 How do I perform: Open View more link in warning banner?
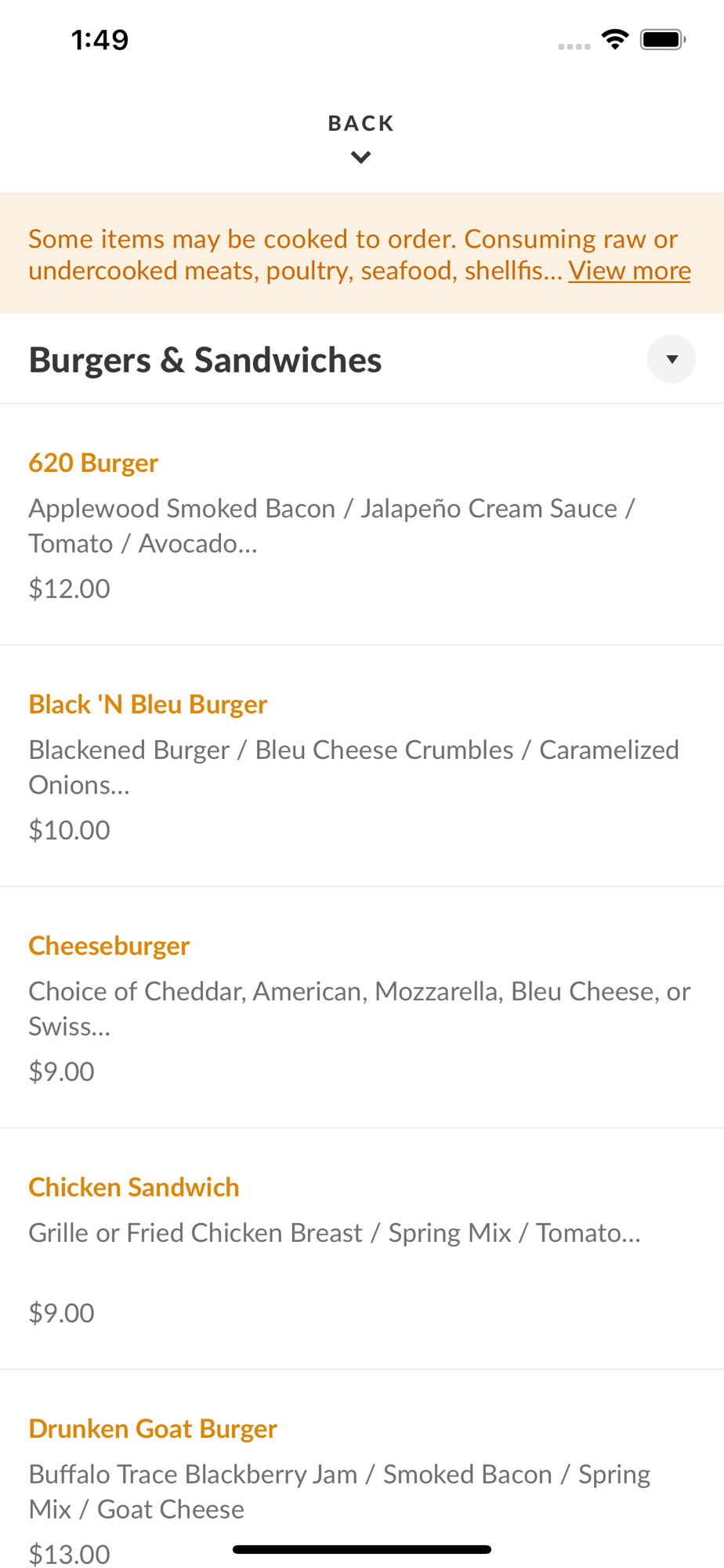(629, 270)
